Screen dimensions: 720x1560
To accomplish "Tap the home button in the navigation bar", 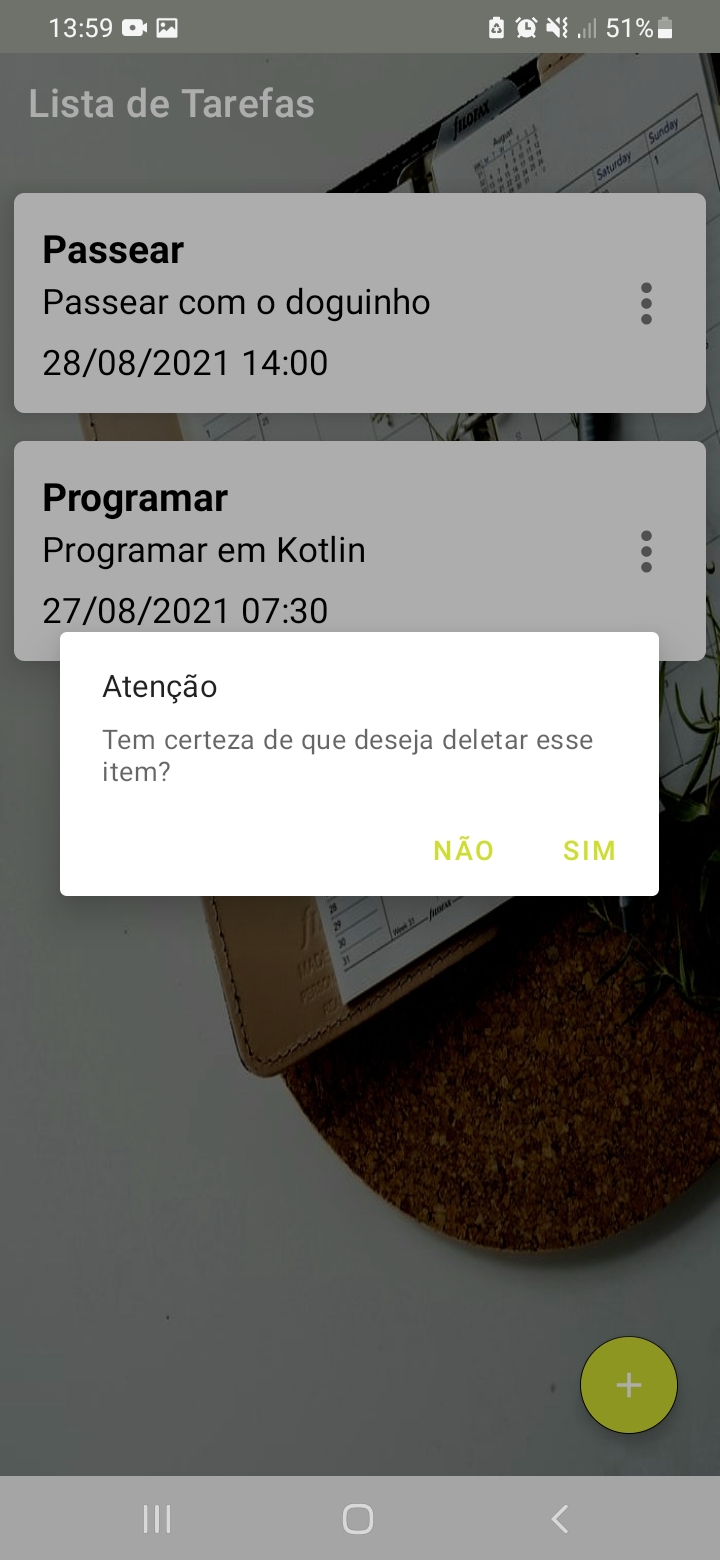I will pos(357,1518).
